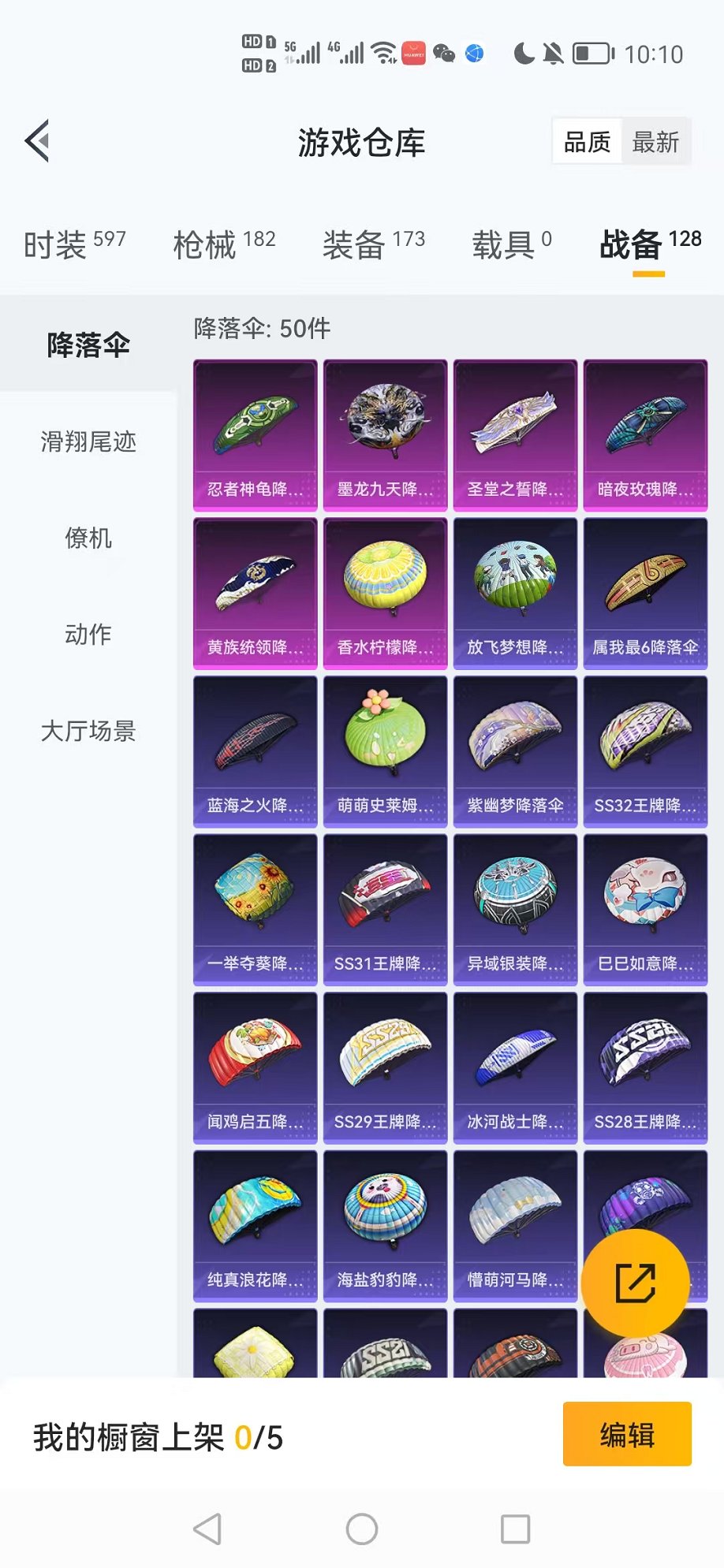
Task: Switch to the 装备 tab
Action: pos(373,244)
